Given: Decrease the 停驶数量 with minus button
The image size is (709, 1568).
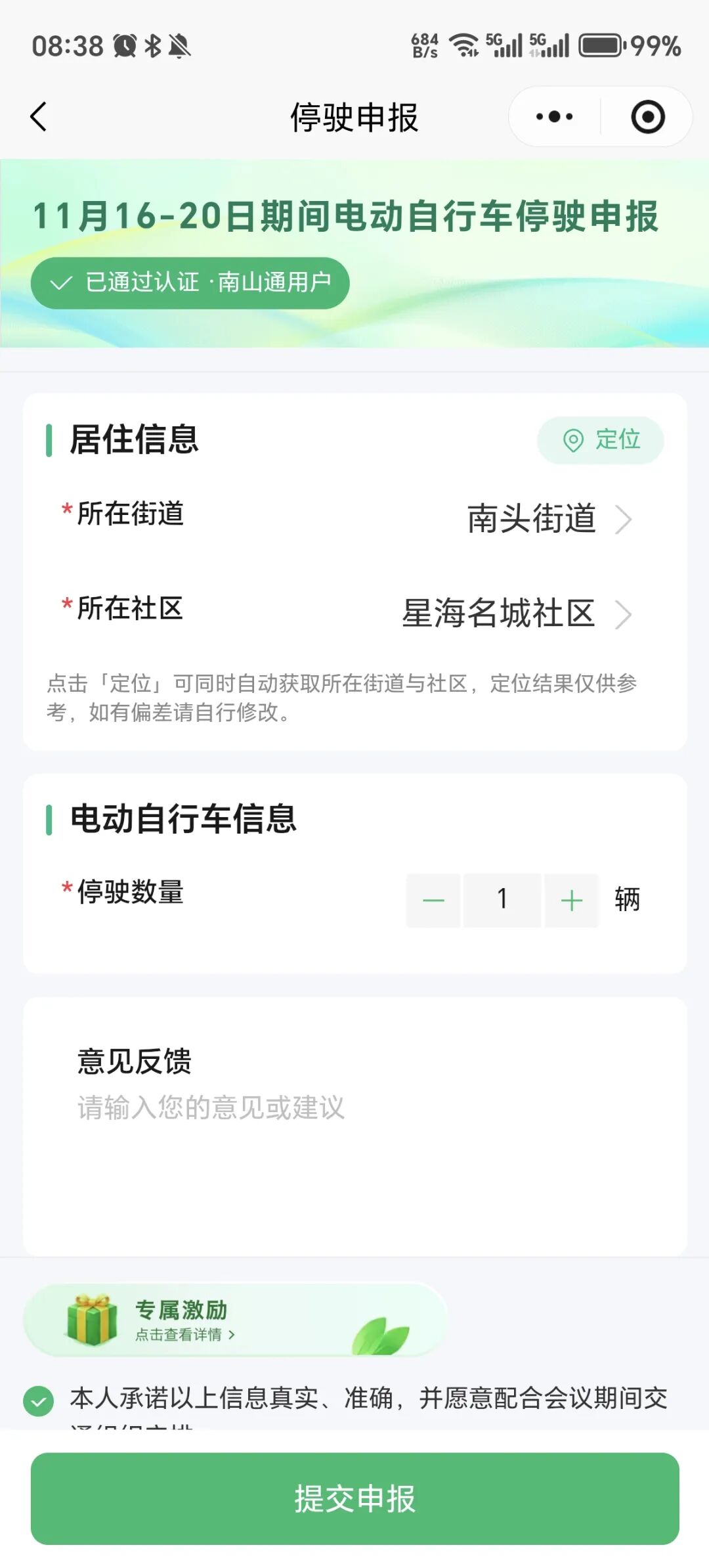Looking at the screenshot, I should pos(433,900).
